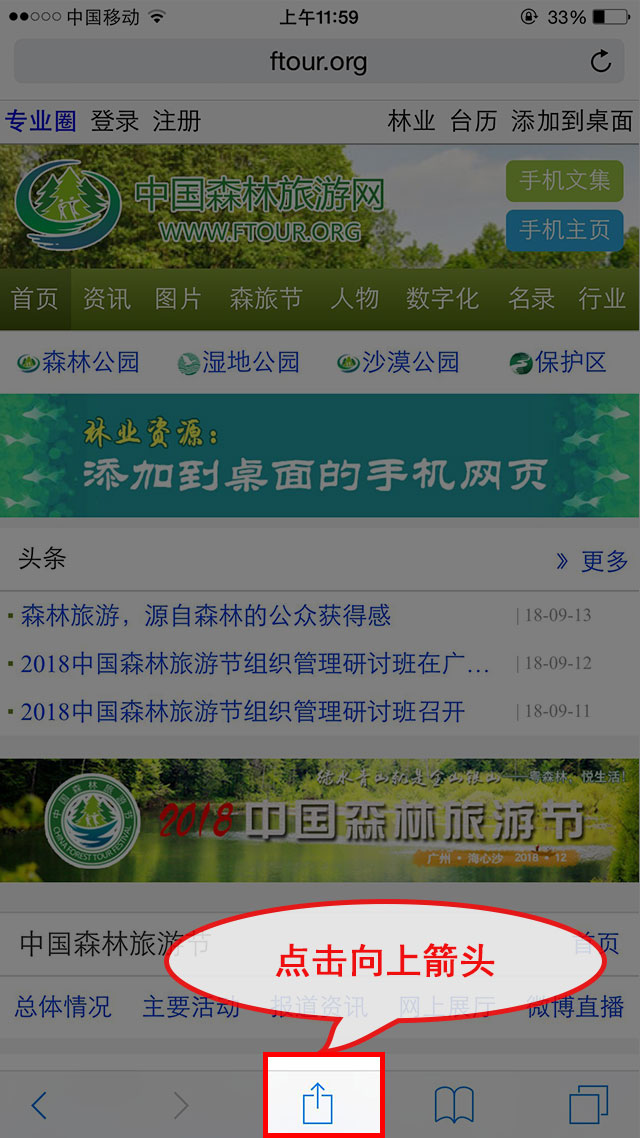This screenshot has height=1138, width=640.
Task: Open article 森林旅游，源自森林的公众获得感
Action: [205, 615]
